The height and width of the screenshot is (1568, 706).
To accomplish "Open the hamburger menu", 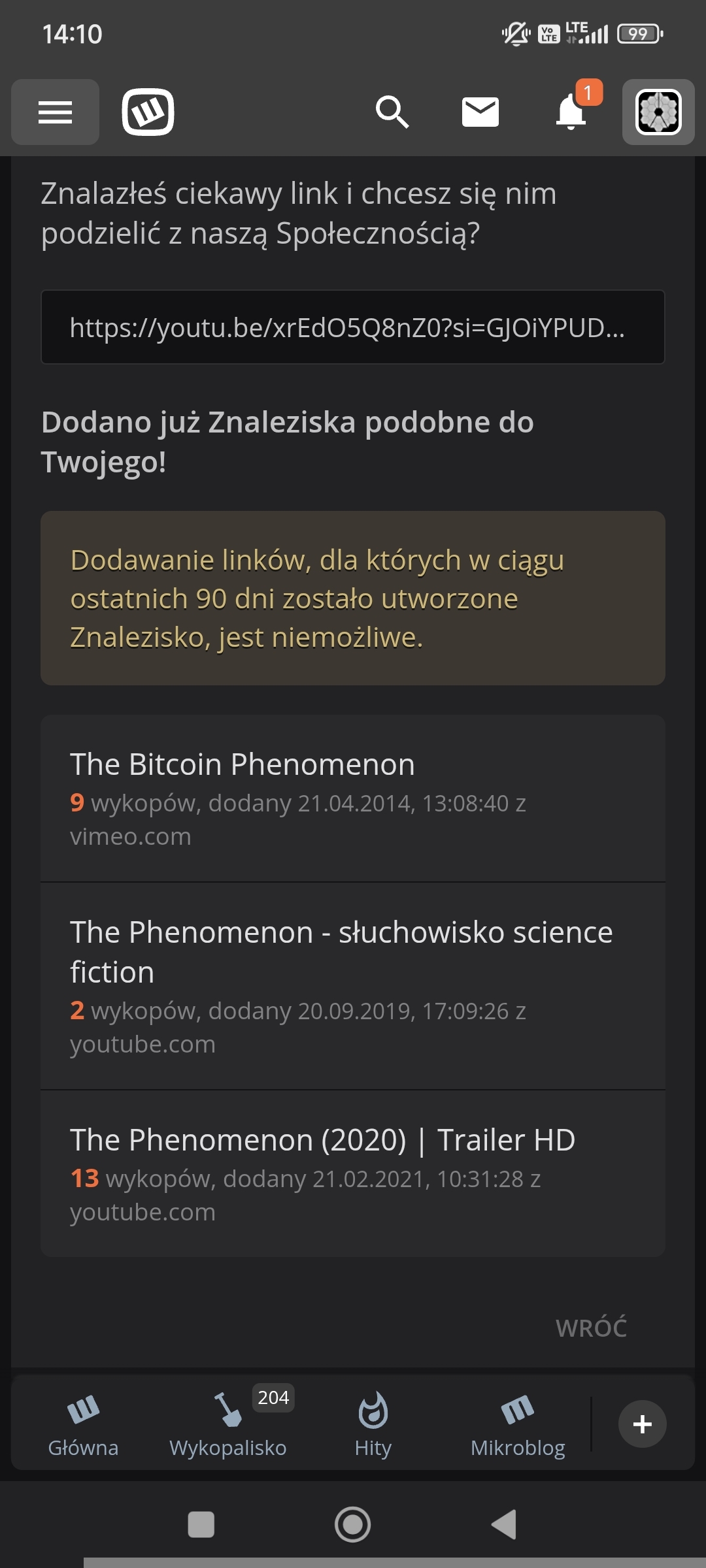I will pyautogui.click(x=55, y=112).
